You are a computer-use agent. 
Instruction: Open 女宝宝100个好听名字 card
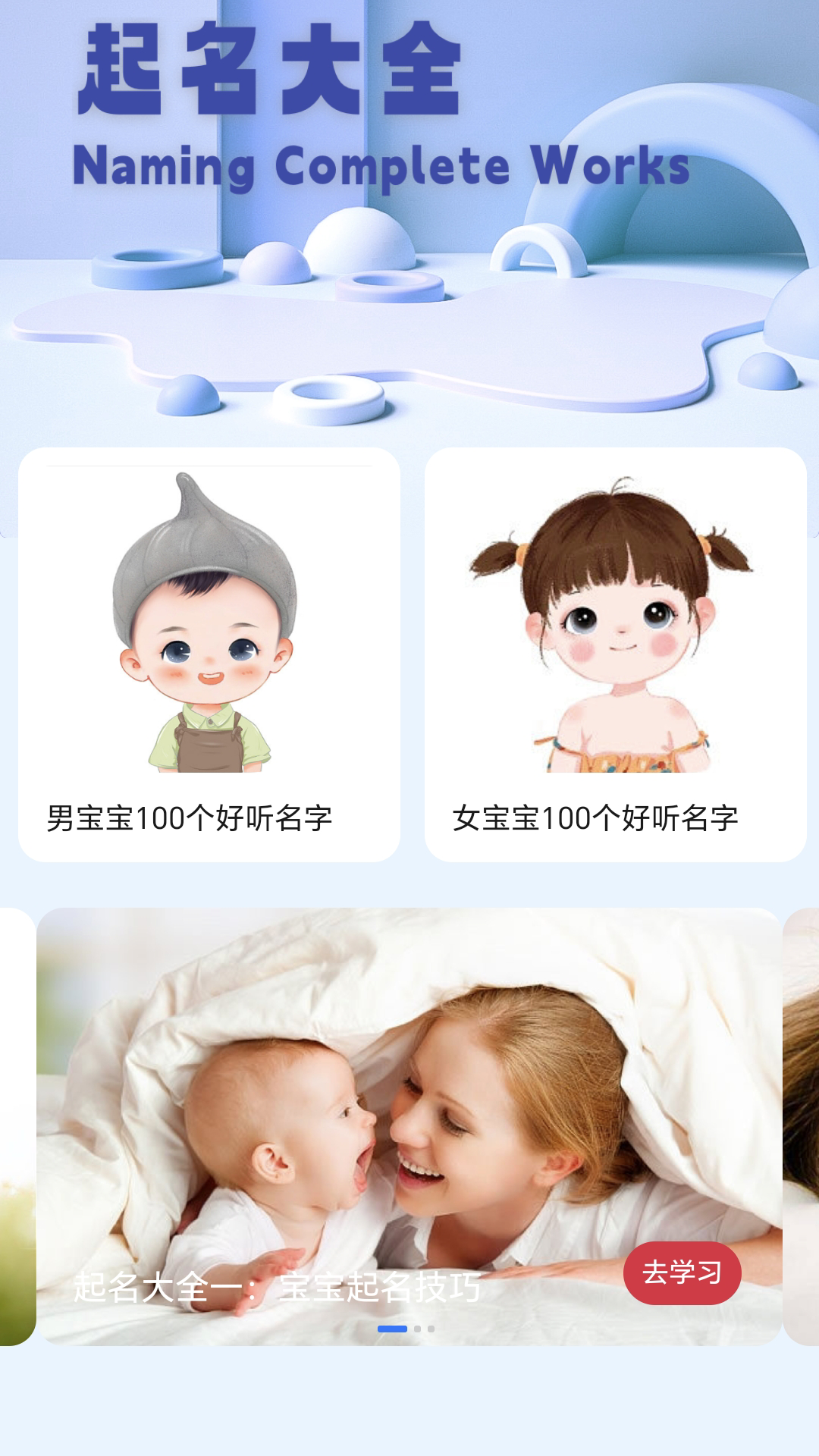(x=615, y=654)
